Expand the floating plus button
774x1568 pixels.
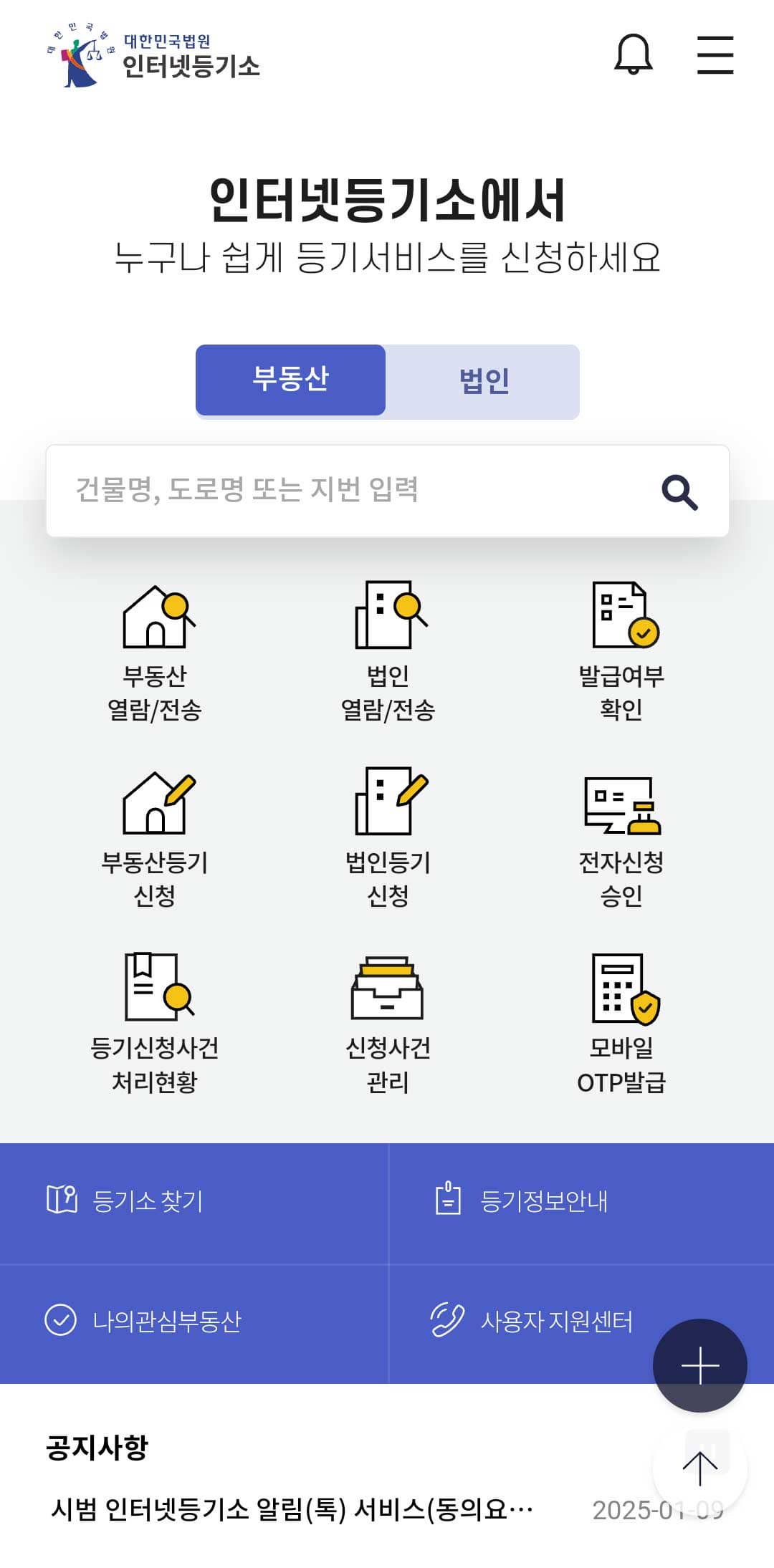pos(699,1365)
